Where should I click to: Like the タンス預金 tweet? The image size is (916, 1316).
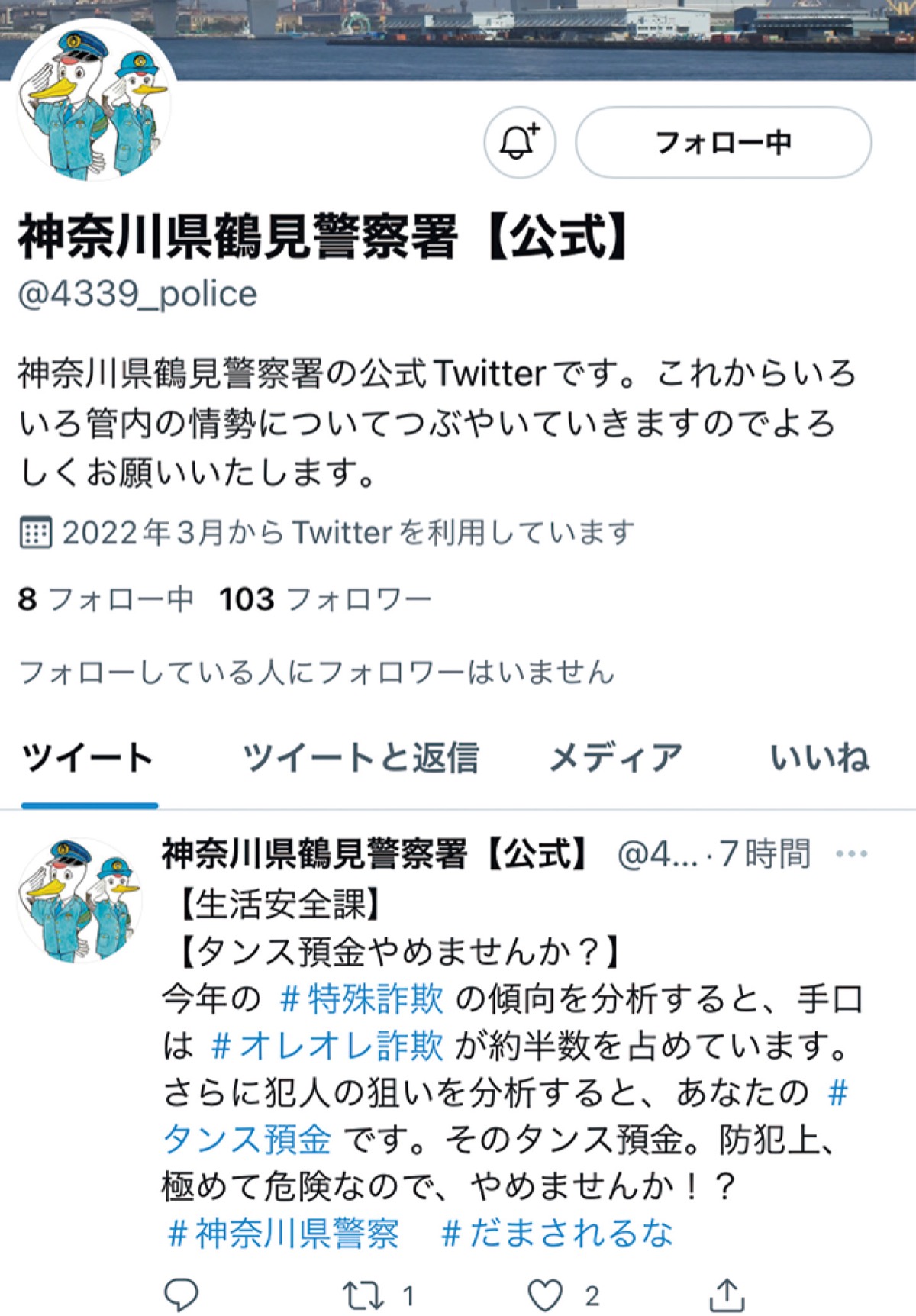point(545,1295)
